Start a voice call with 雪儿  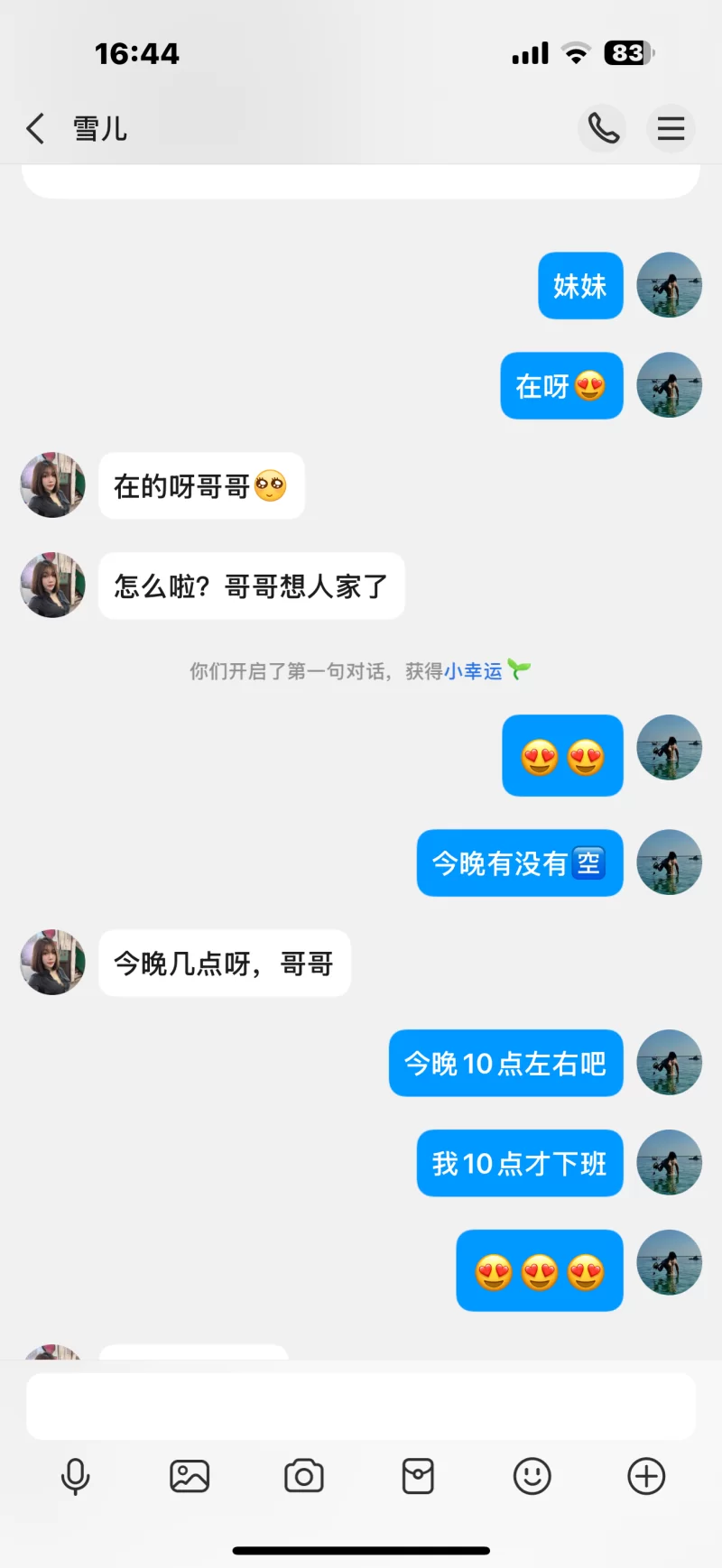602,128
